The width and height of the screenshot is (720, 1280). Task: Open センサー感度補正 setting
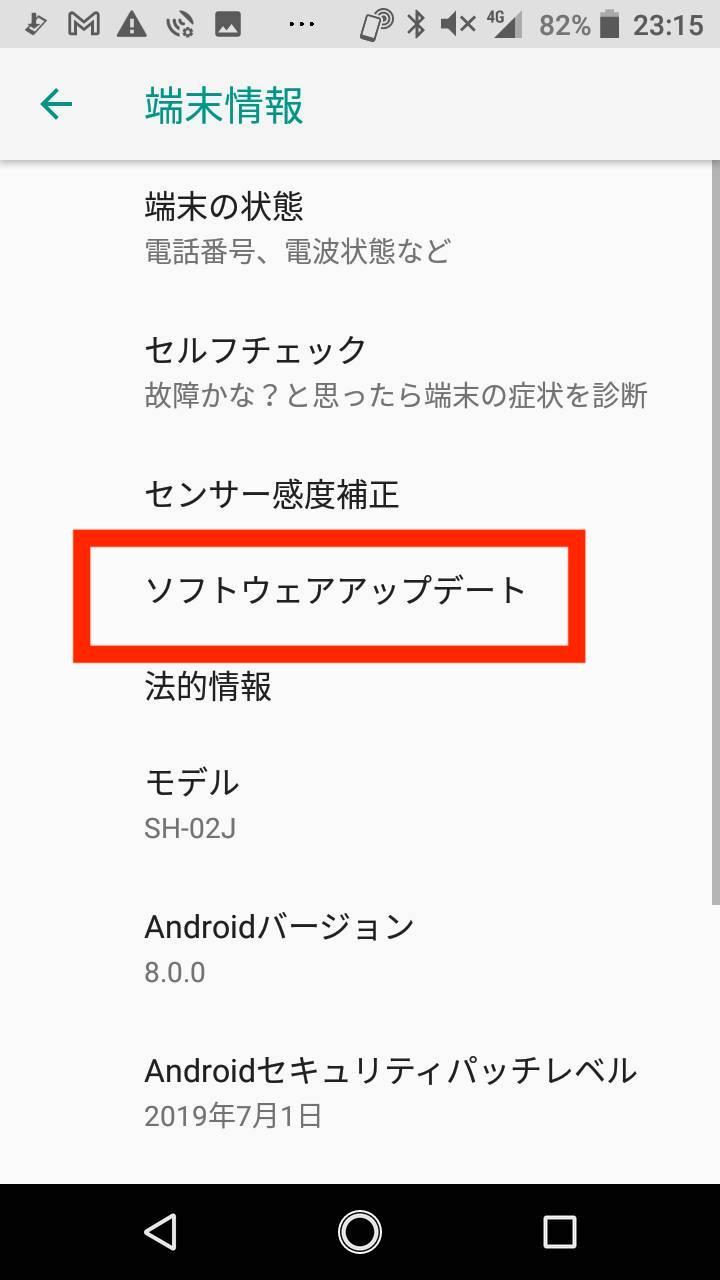pos(360,494)
